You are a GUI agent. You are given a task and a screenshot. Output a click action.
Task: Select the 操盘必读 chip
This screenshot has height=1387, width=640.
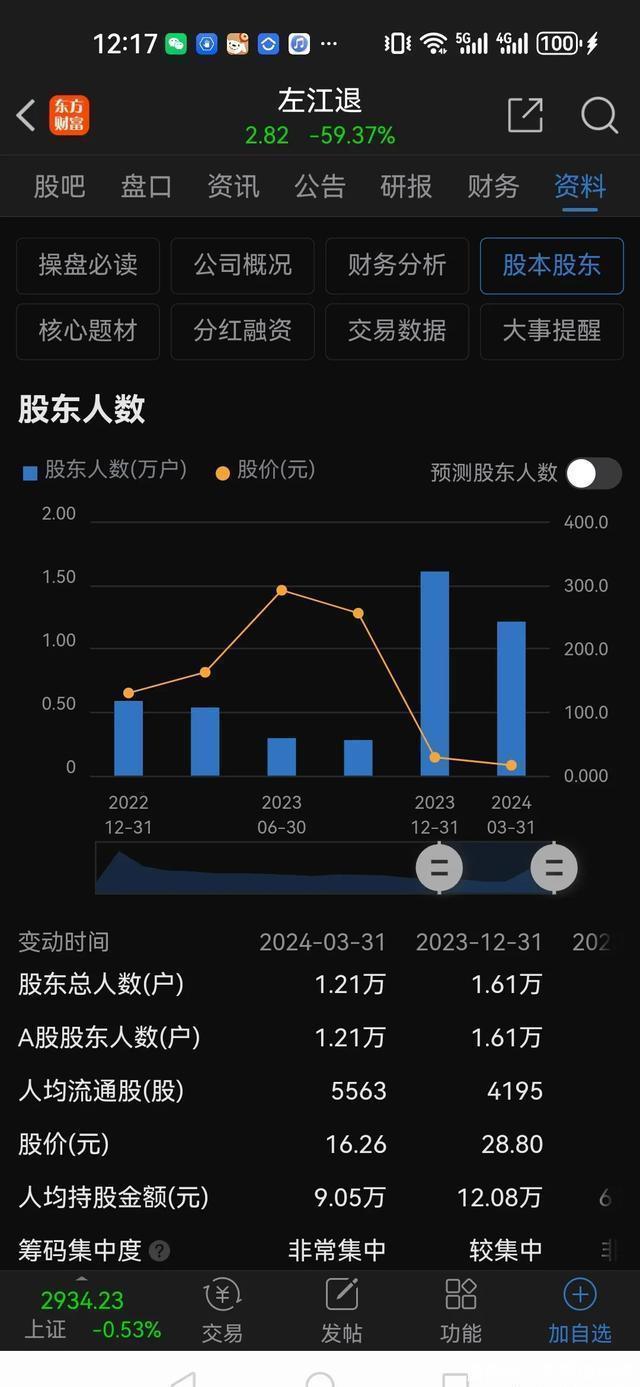click(x=88, y=265)
